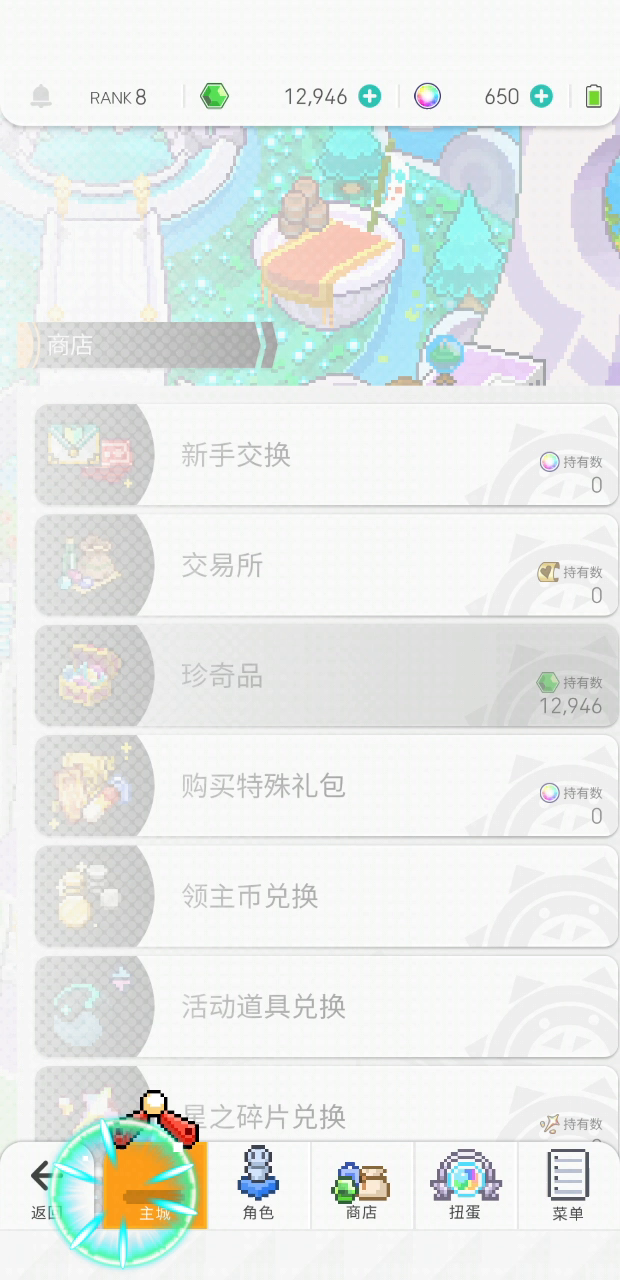Switch to 角色 tab
The width and height of the screenshot is (620, 1280).
point(258,1186)
